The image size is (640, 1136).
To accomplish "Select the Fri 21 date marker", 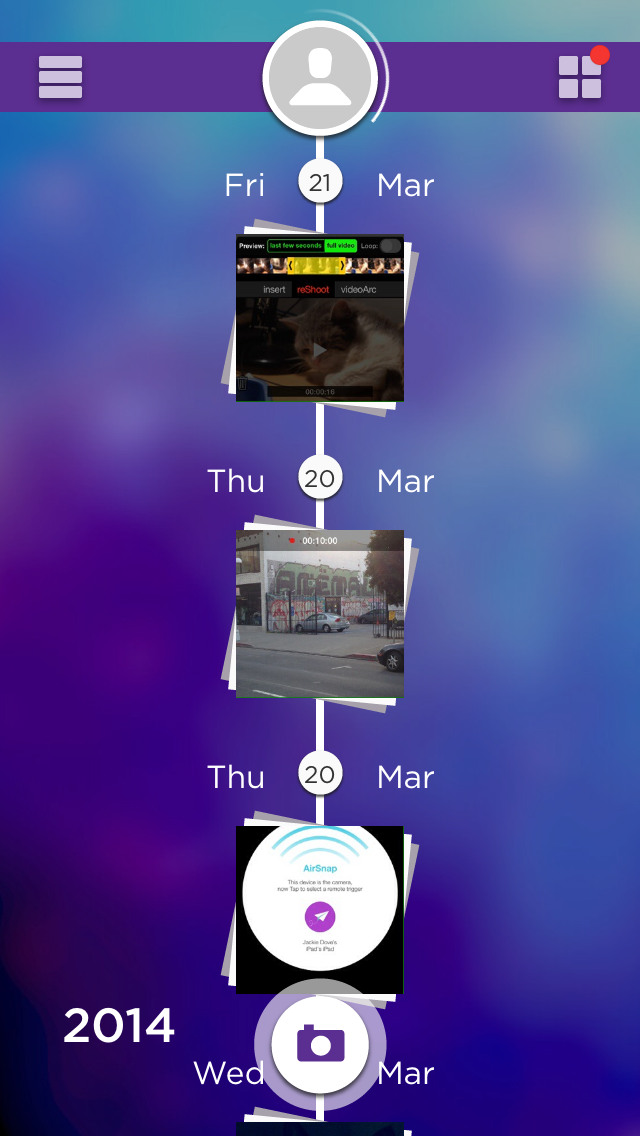I will click(x=320, y=183).
